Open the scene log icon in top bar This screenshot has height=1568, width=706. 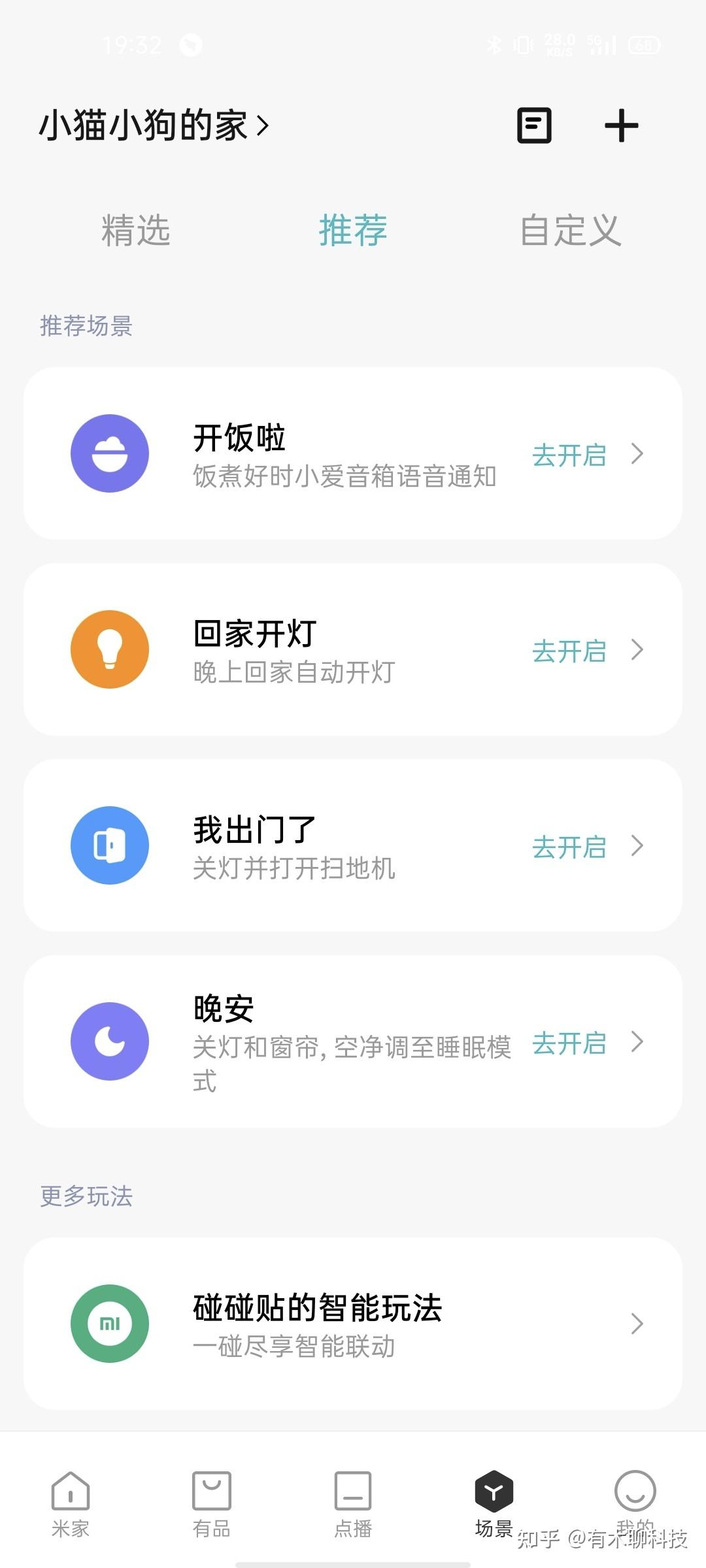coord(533,125)
